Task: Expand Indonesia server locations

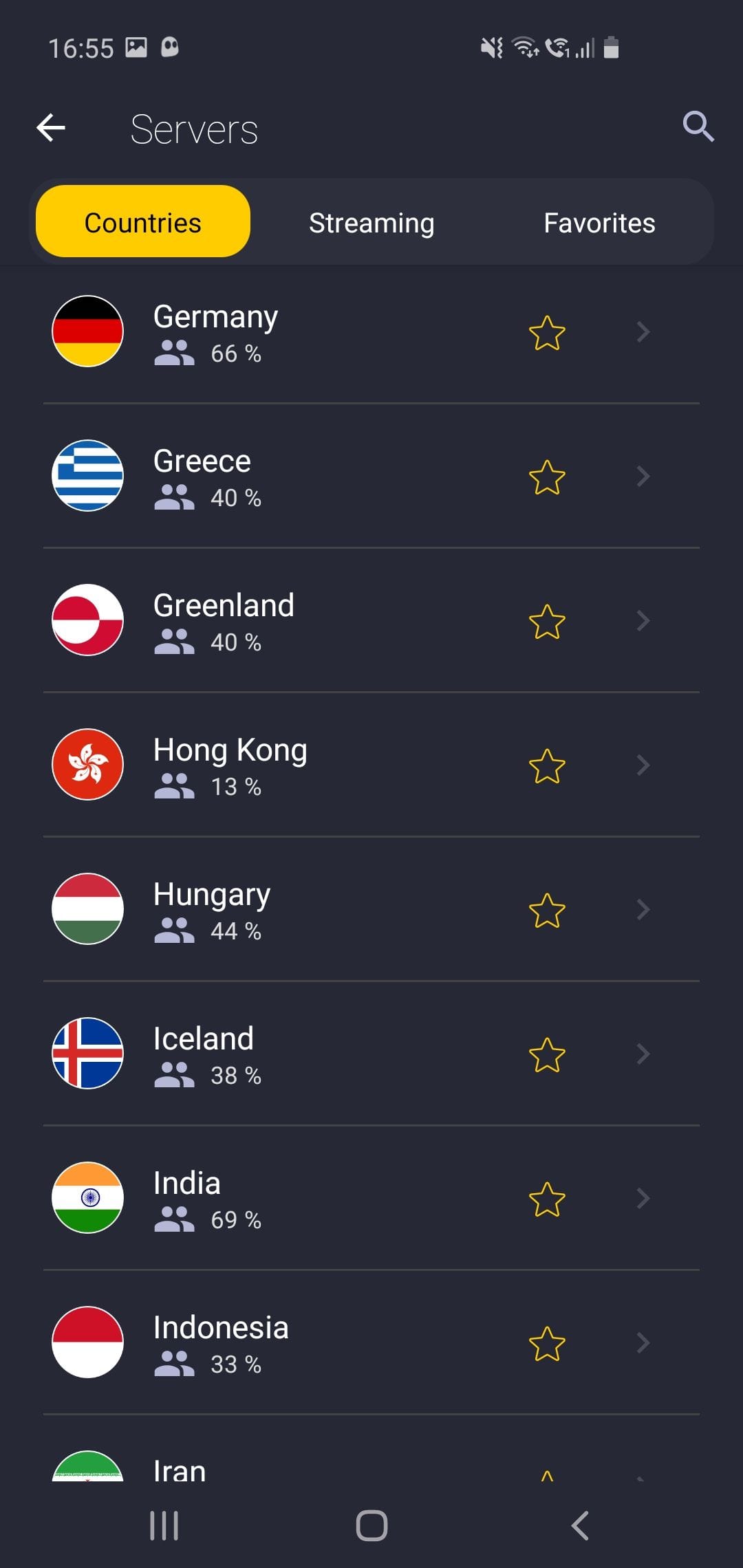Action: 643,1343
